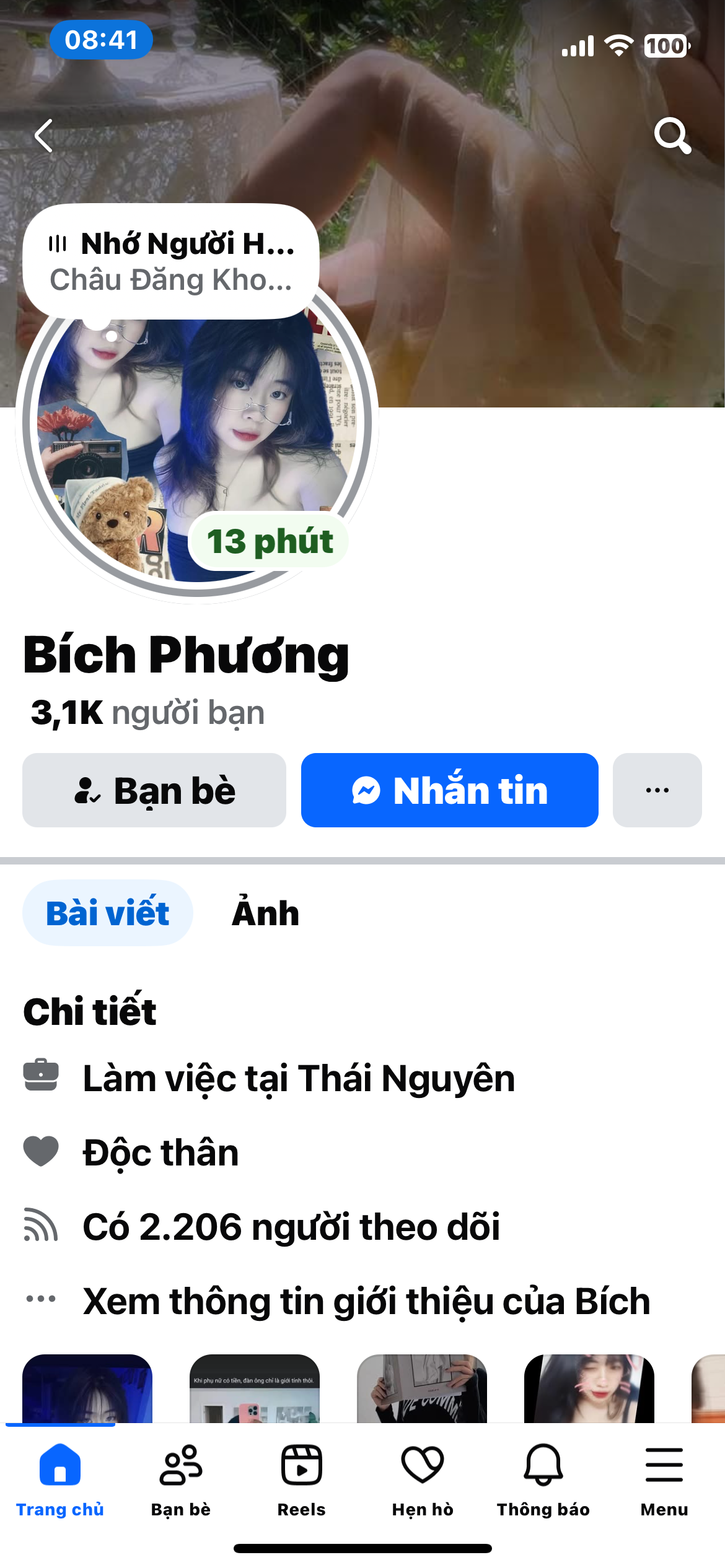Open the three-dot more options button

pos(657,790)
